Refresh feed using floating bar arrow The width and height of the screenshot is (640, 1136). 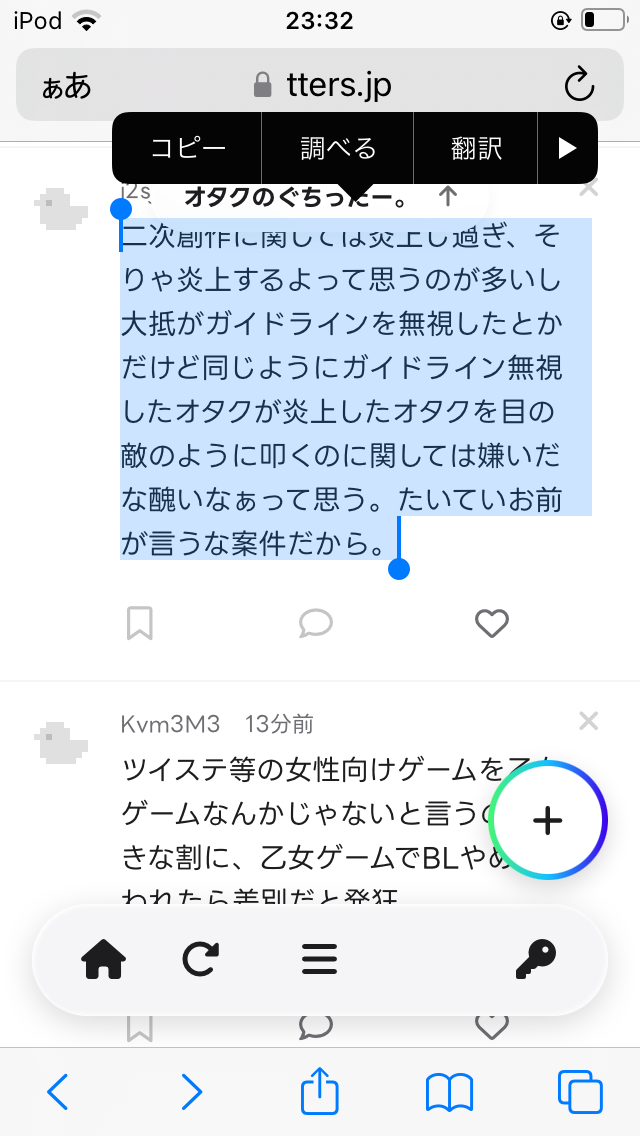(202, 961)
